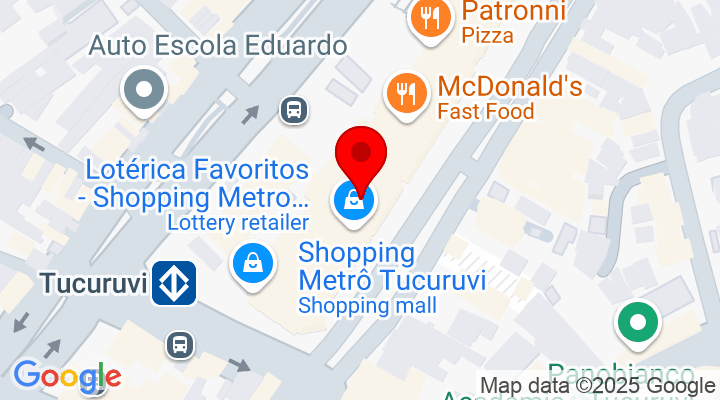Tap the bus stop below Tucuruvi station
The height and width of the screenshot is (400, 720).
178,346
